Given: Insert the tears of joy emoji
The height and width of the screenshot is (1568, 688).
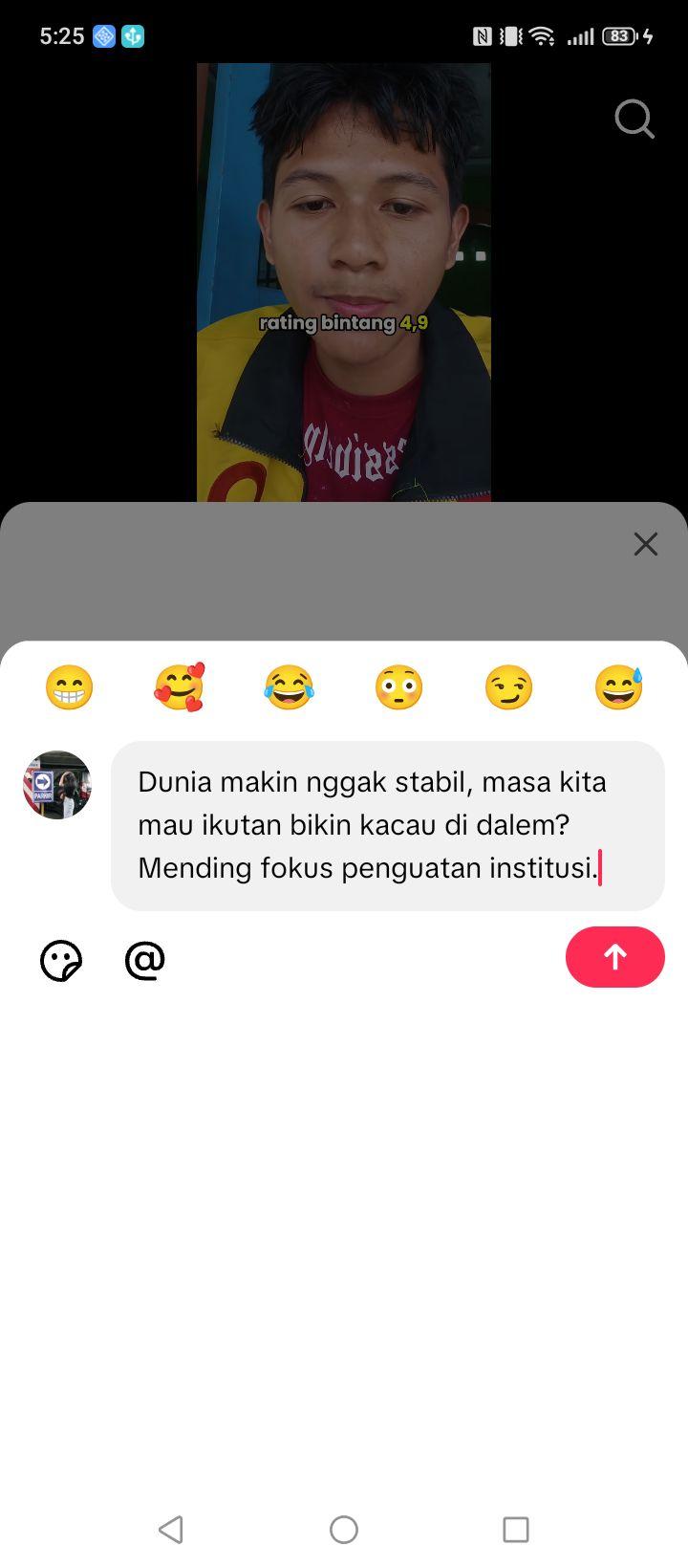Looking at the screenshot, I should pos(289,687).
